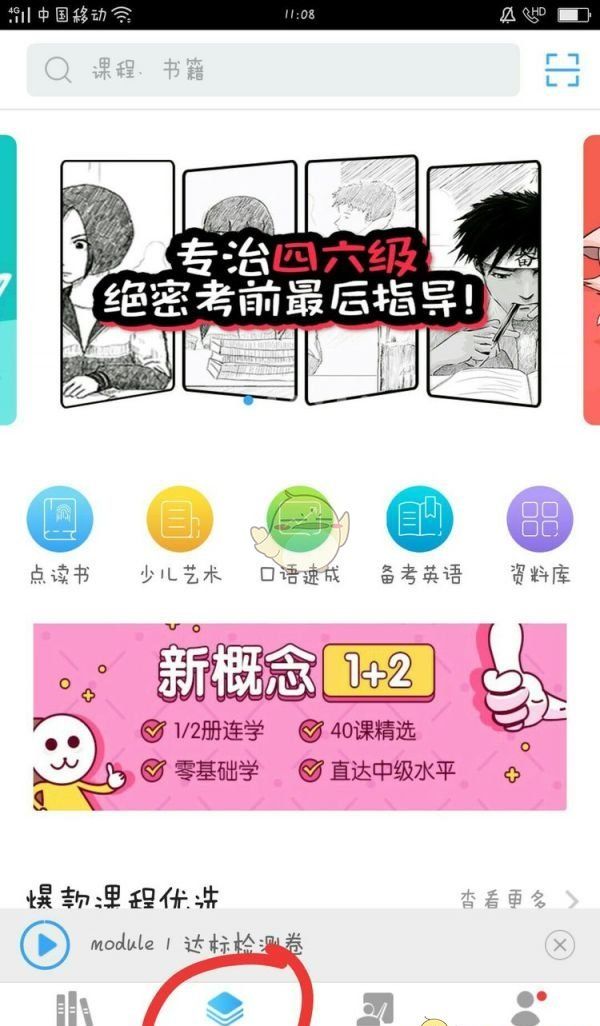The width and height of the screenshot is (600, 1026).
Task: Open the QR code scanner
Action: [x=562, y=70]
